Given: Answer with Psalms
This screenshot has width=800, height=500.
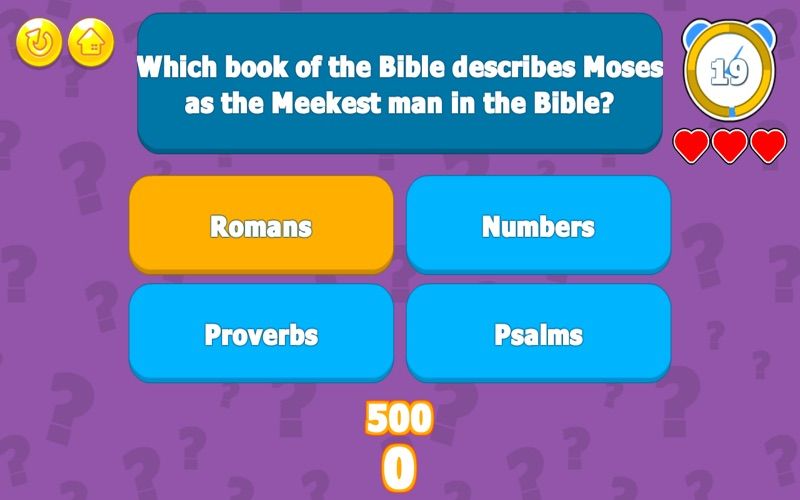Looking at the screenshot, I should (538, 333).
